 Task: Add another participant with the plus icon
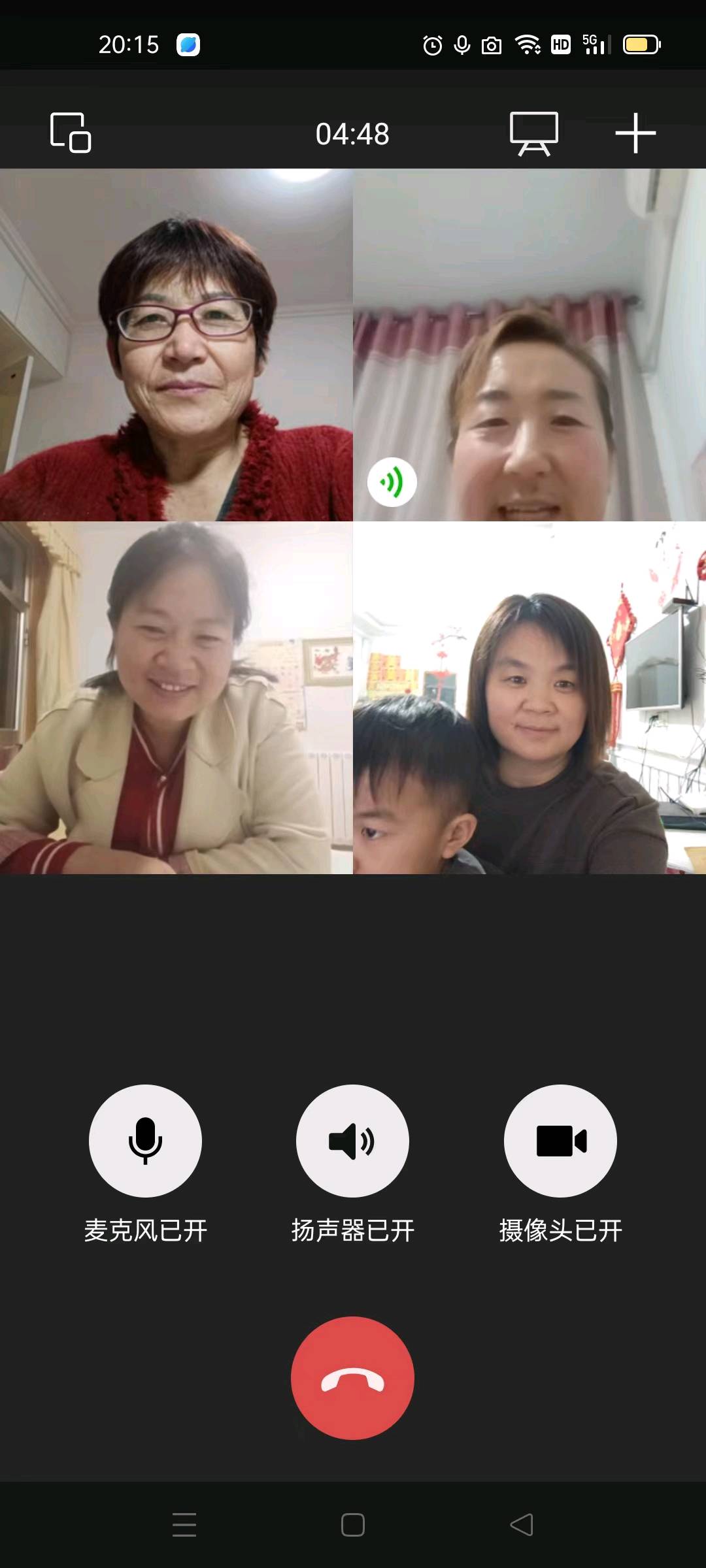[635, 133]
